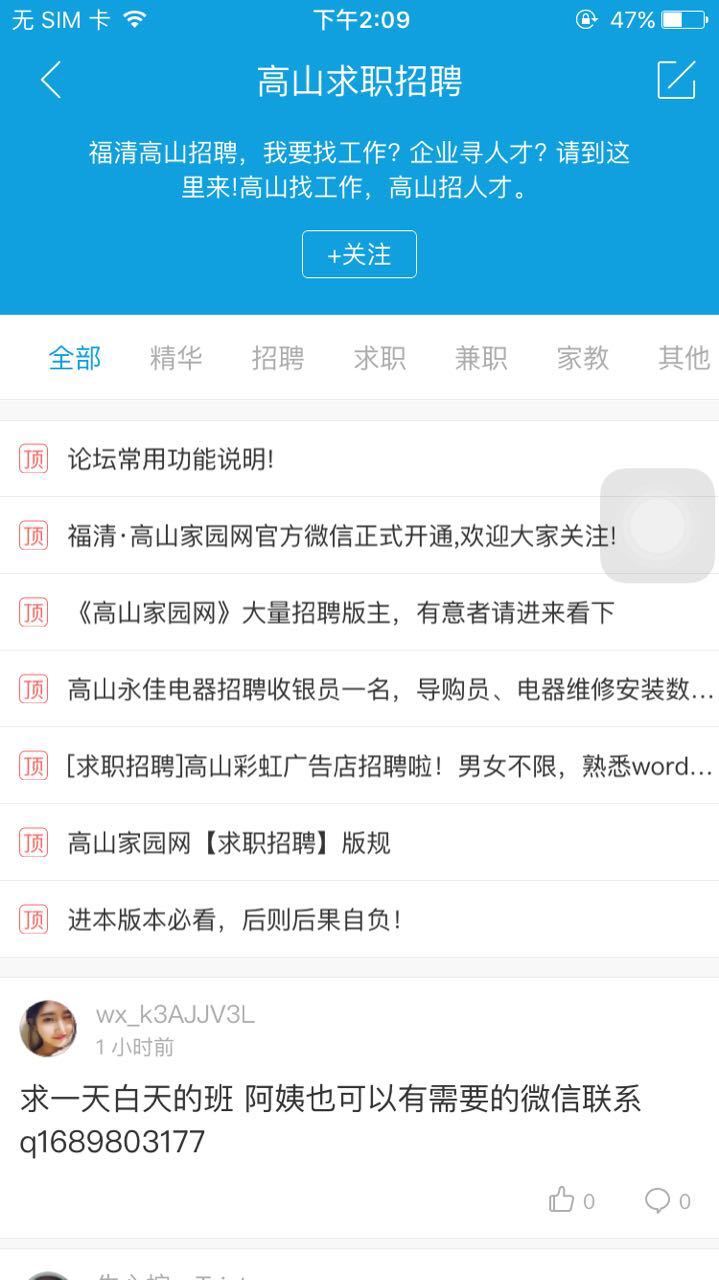The image size is (719, 1280).
Task: Open the 兼职 tab
Action: (x=481, y=358)
